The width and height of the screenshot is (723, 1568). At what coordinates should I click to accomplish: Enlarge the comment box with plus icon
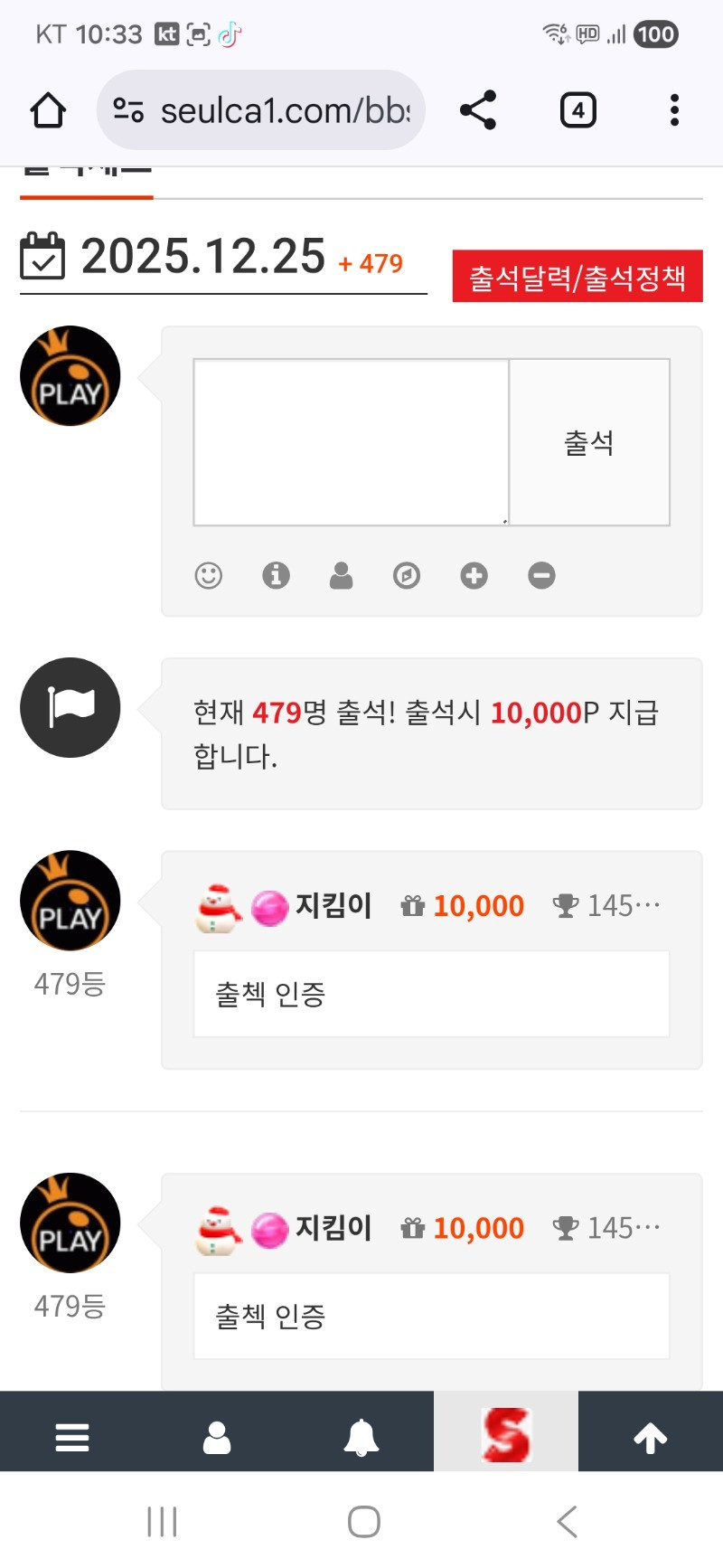474,575
